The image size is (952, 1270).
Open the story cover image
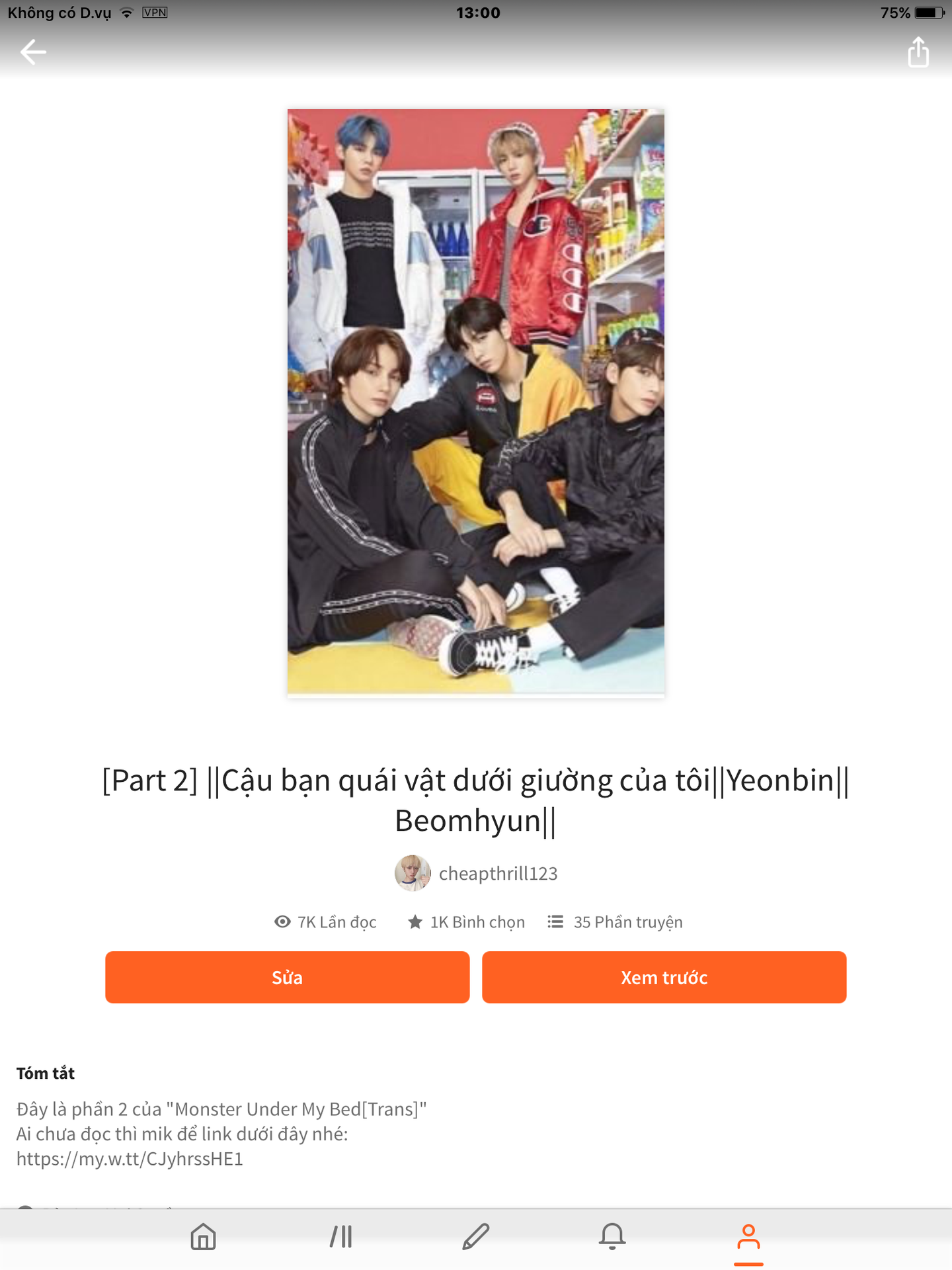(476, 402)
